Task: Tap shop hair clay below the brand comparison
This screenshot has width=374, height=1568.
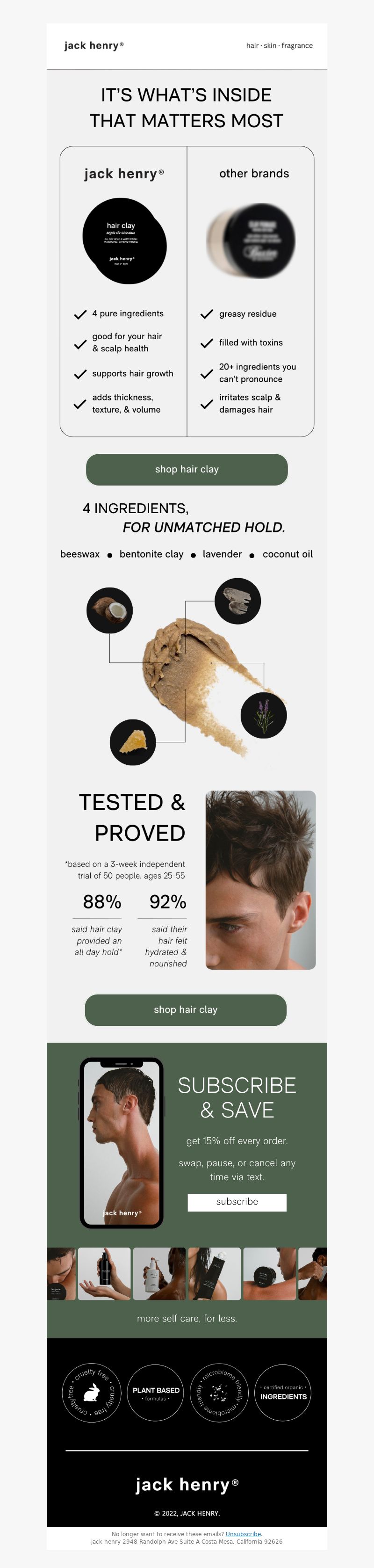Action: [186, 469]
